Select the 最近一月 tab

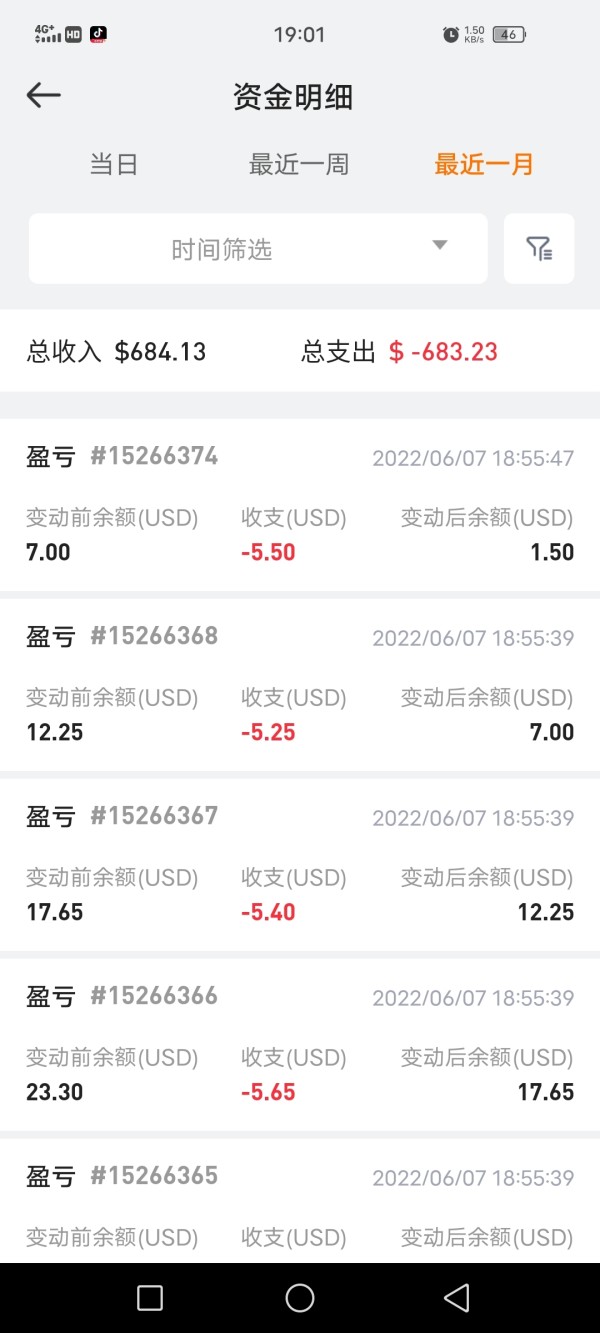click(484, 164)
